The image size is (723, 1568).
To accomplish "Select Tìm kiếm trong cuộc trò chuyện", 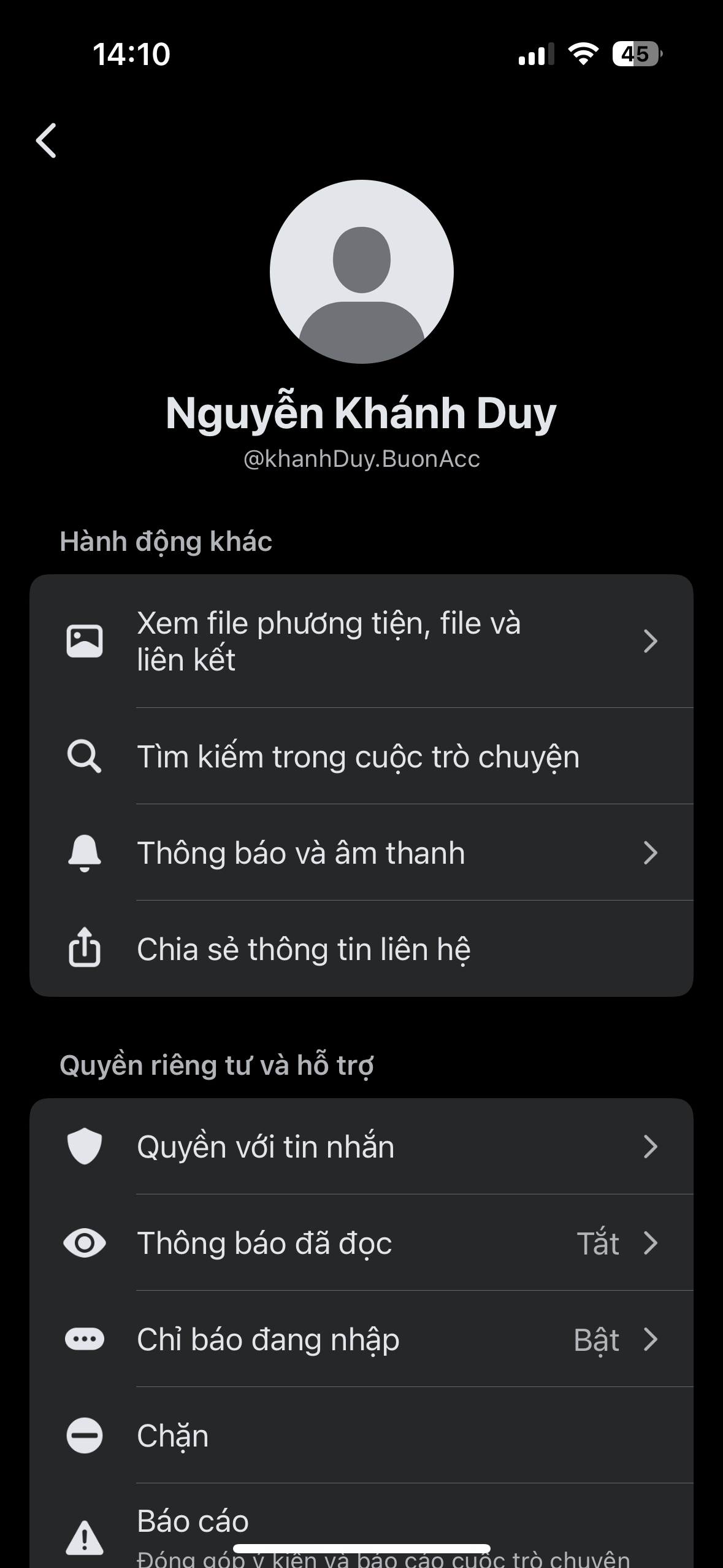I will (361, 756).
